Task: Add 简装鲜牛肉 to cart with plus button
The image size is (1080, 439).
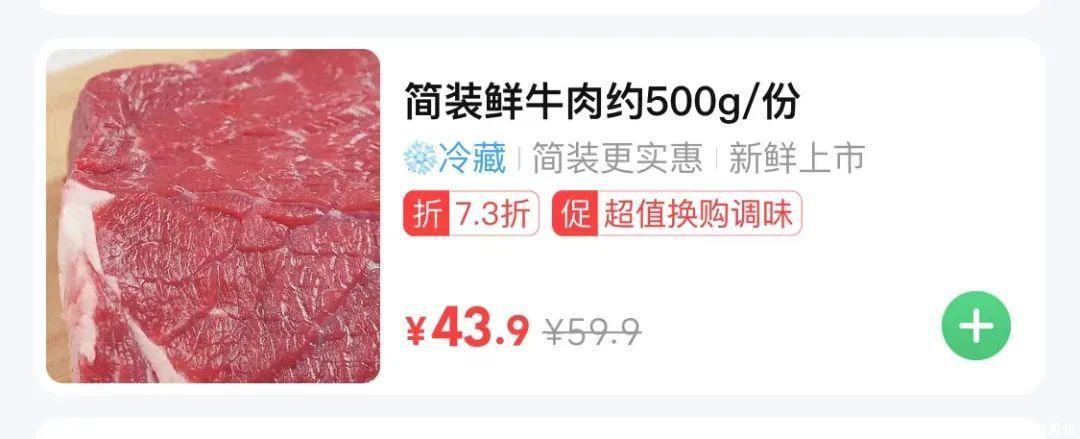Action: [976, 326]
